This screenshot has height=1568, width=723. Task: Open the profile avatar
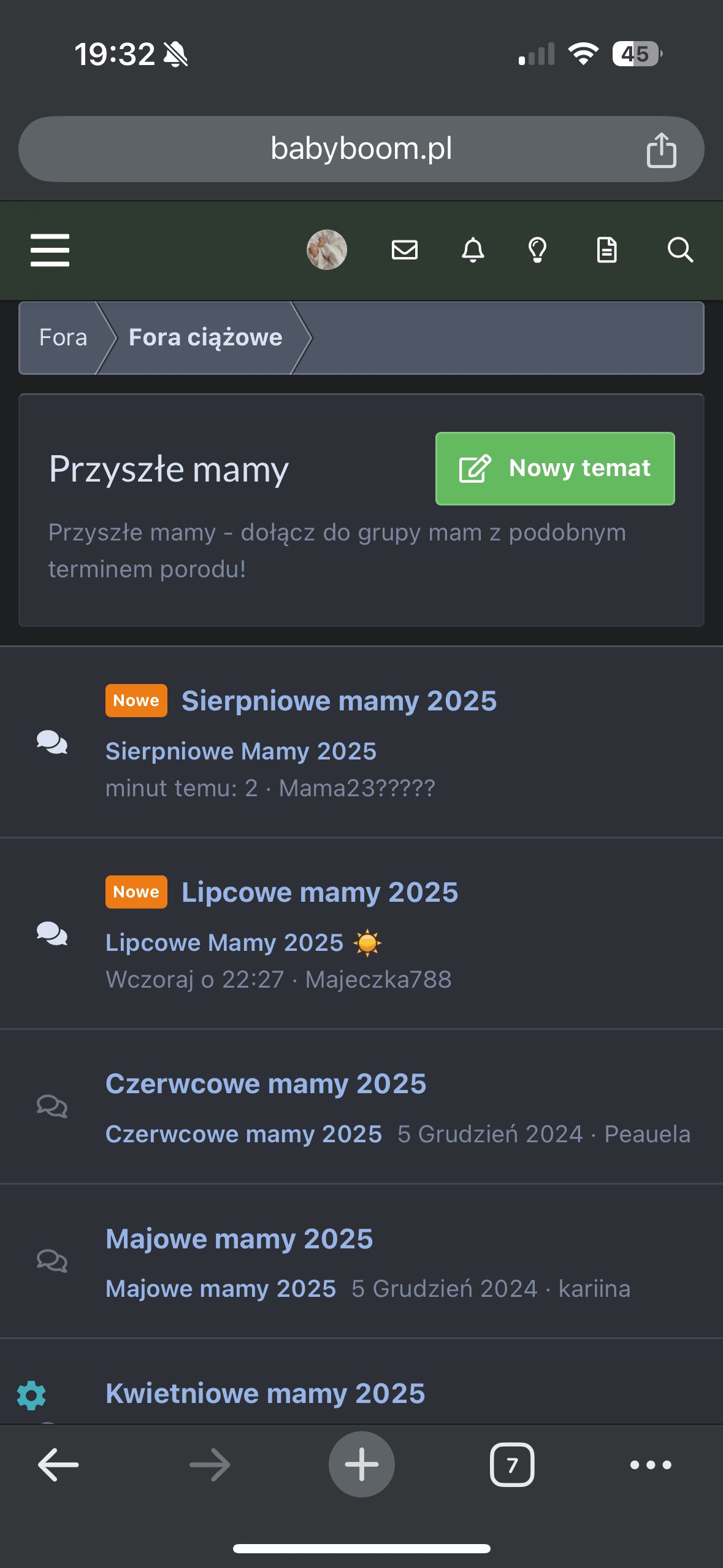pos(326,250)
